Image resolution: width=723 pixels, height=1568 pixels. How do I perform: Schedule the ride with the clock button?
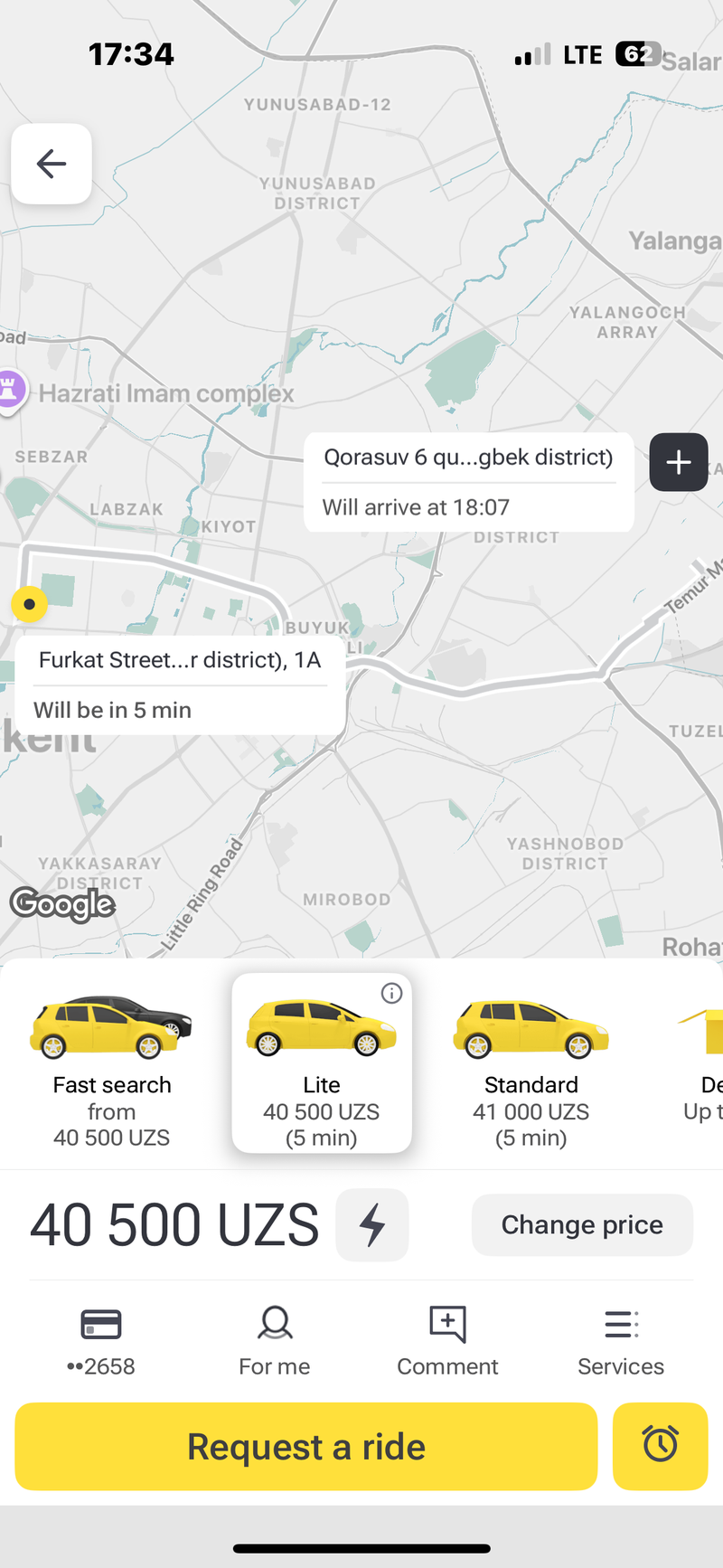660,1446
